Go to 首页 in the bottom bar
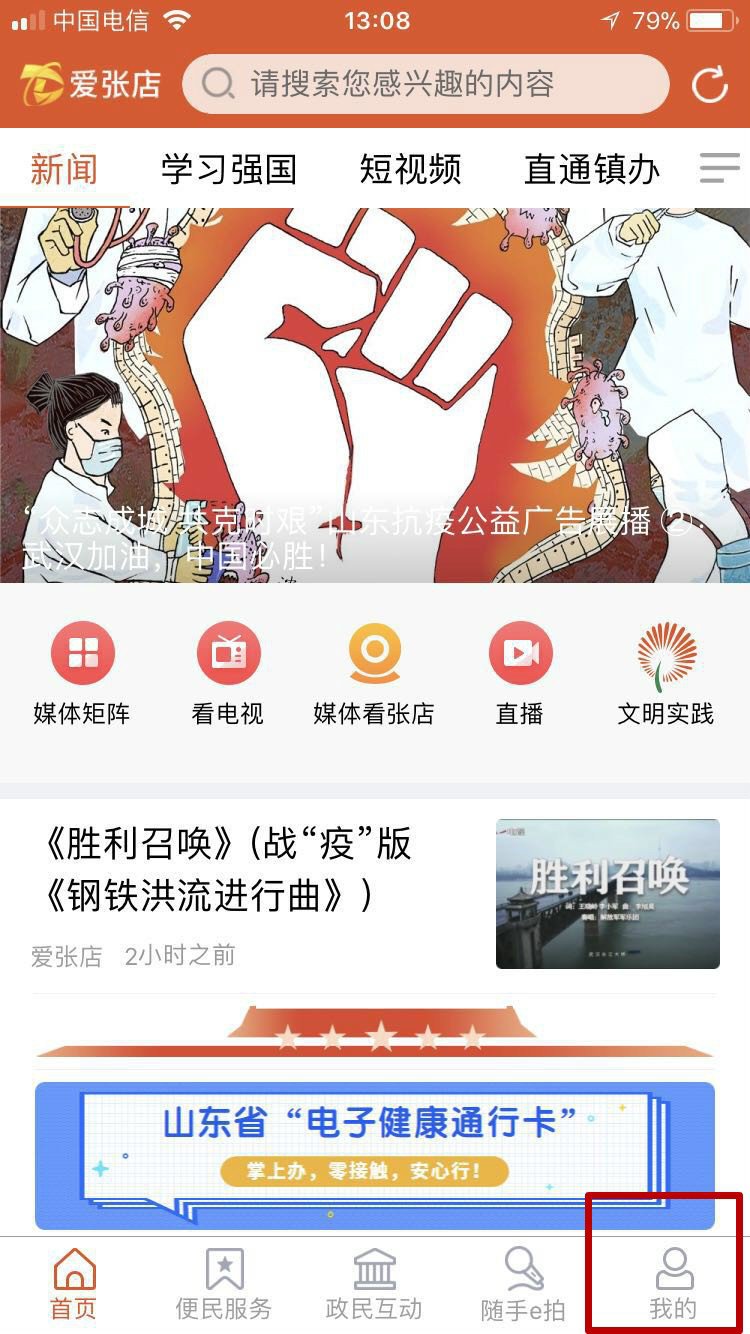This screenshot has width=750, height=1334. [x=74, y=1285]
